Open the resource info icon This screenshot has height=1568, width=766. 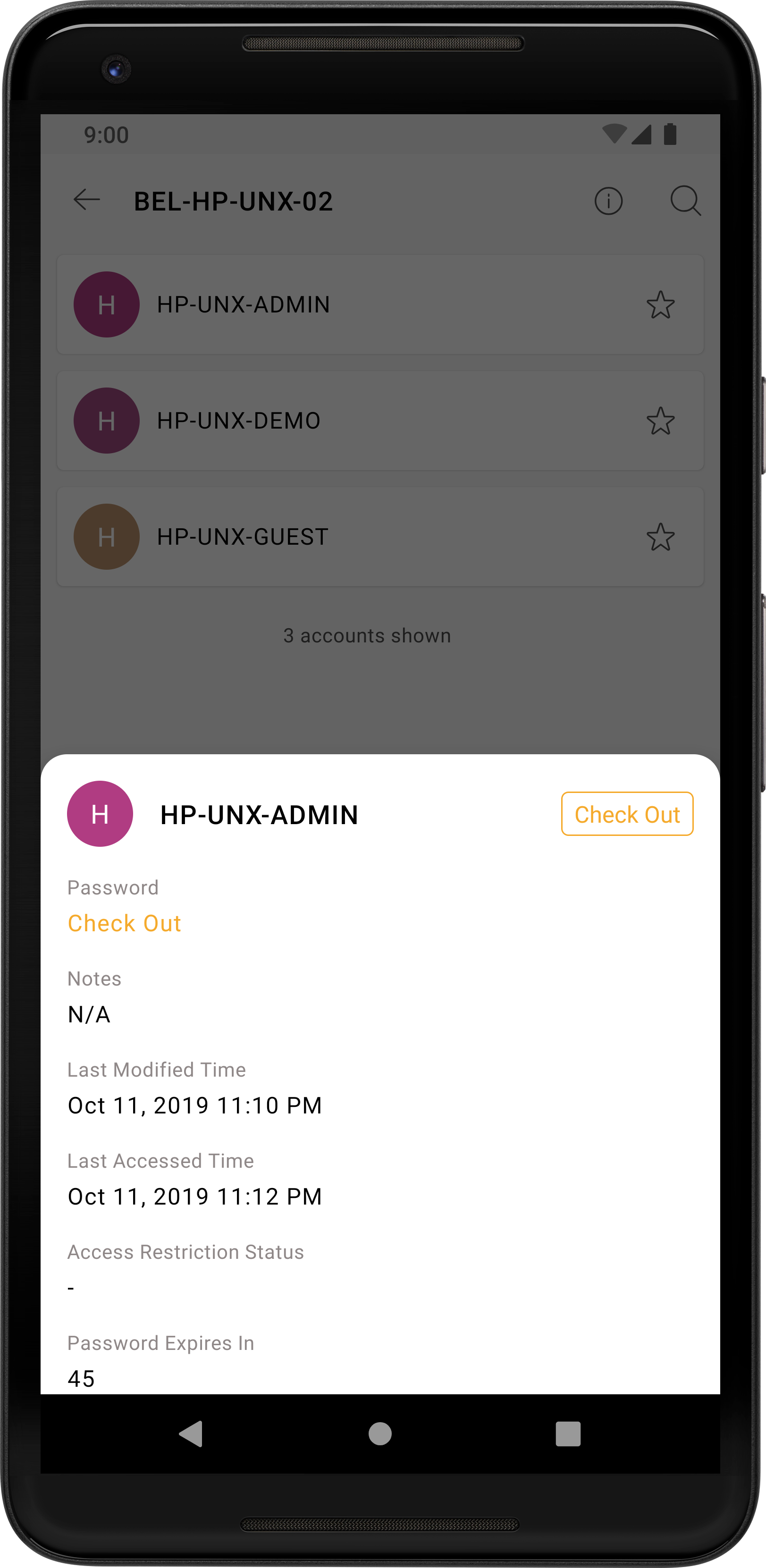pyautogui.click(x=608, y=201)
